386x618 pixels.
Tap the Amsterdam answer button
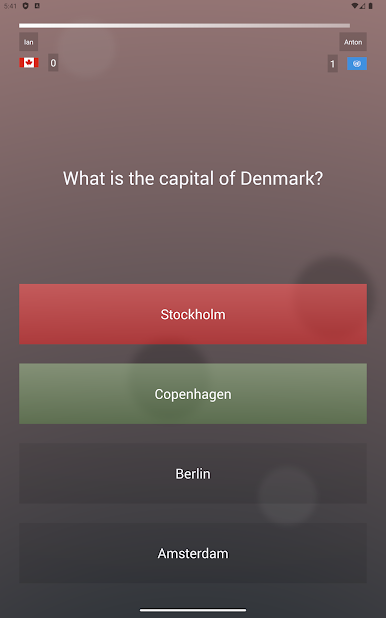pos(193,553)
